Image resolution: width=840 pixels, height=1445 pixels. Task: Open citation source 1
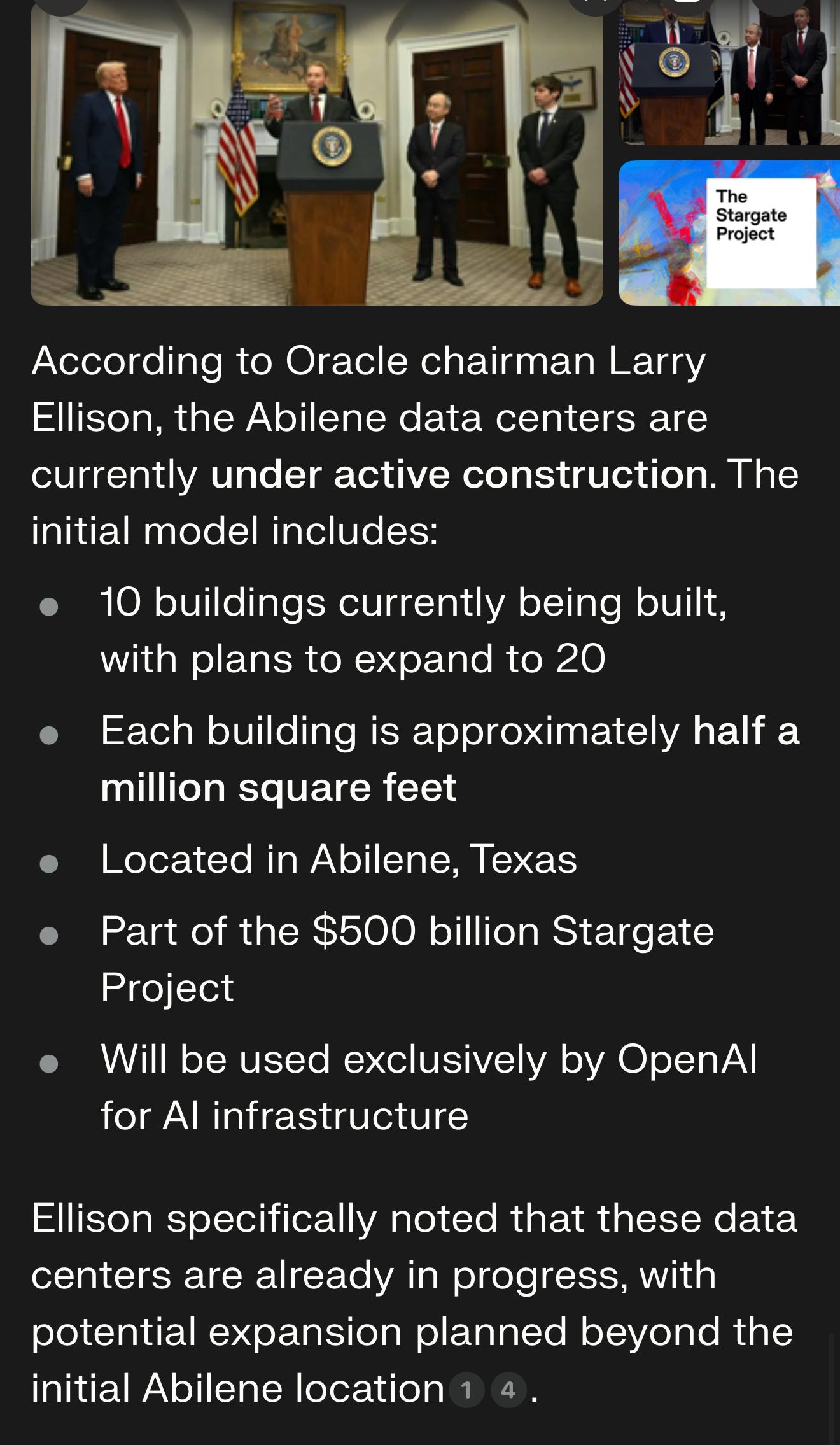pos(466,1390)
